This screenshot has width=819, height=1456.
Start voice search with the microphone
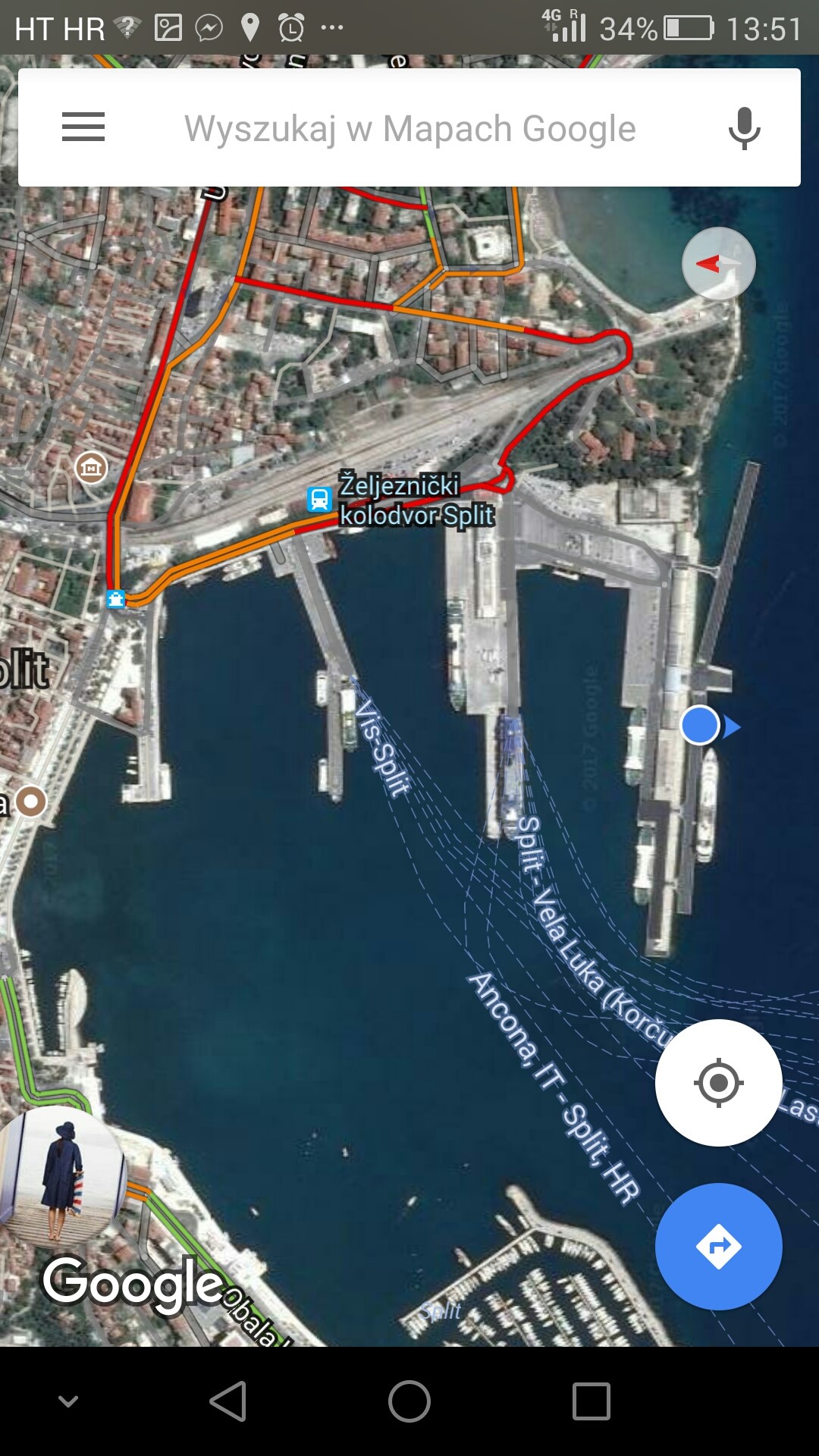(744, 127)
